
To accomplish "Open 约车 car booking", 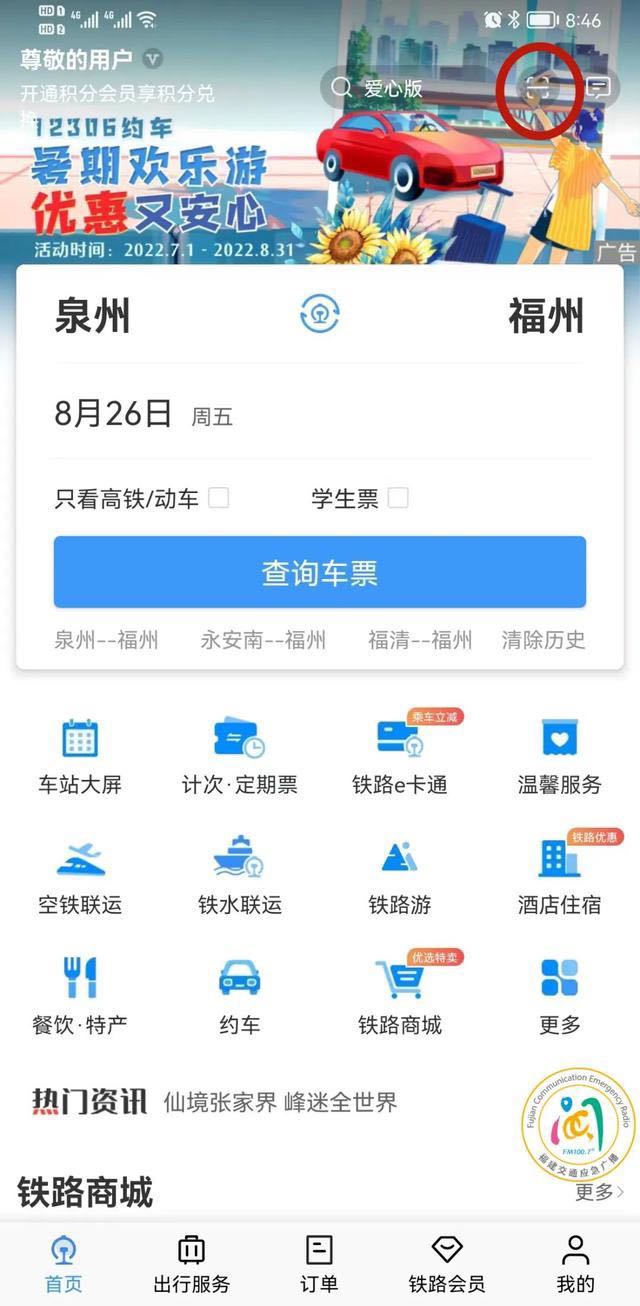I will (240, 995).
